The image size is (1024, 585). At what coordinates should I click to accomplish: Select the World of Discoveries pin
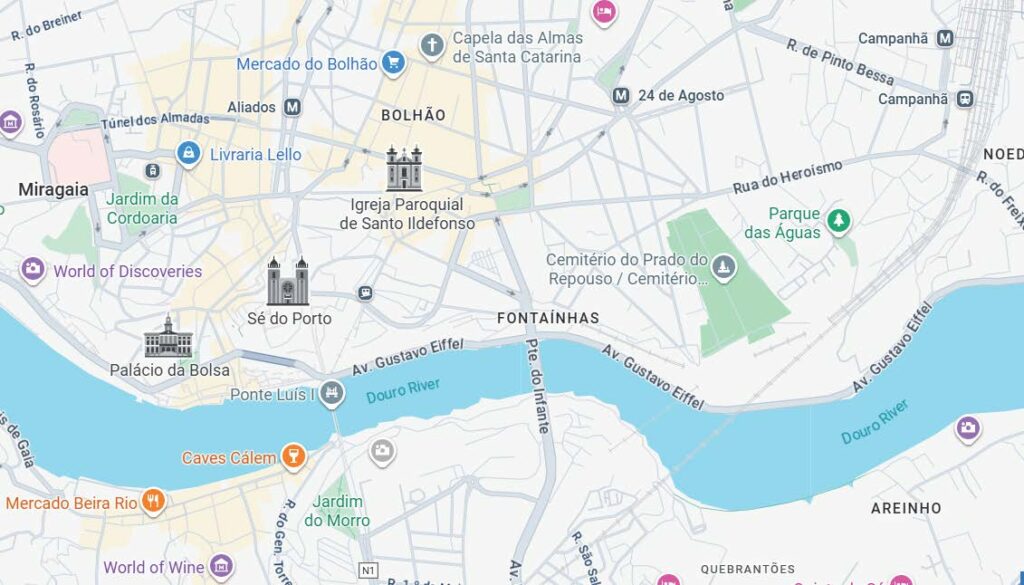coord(33,270)
